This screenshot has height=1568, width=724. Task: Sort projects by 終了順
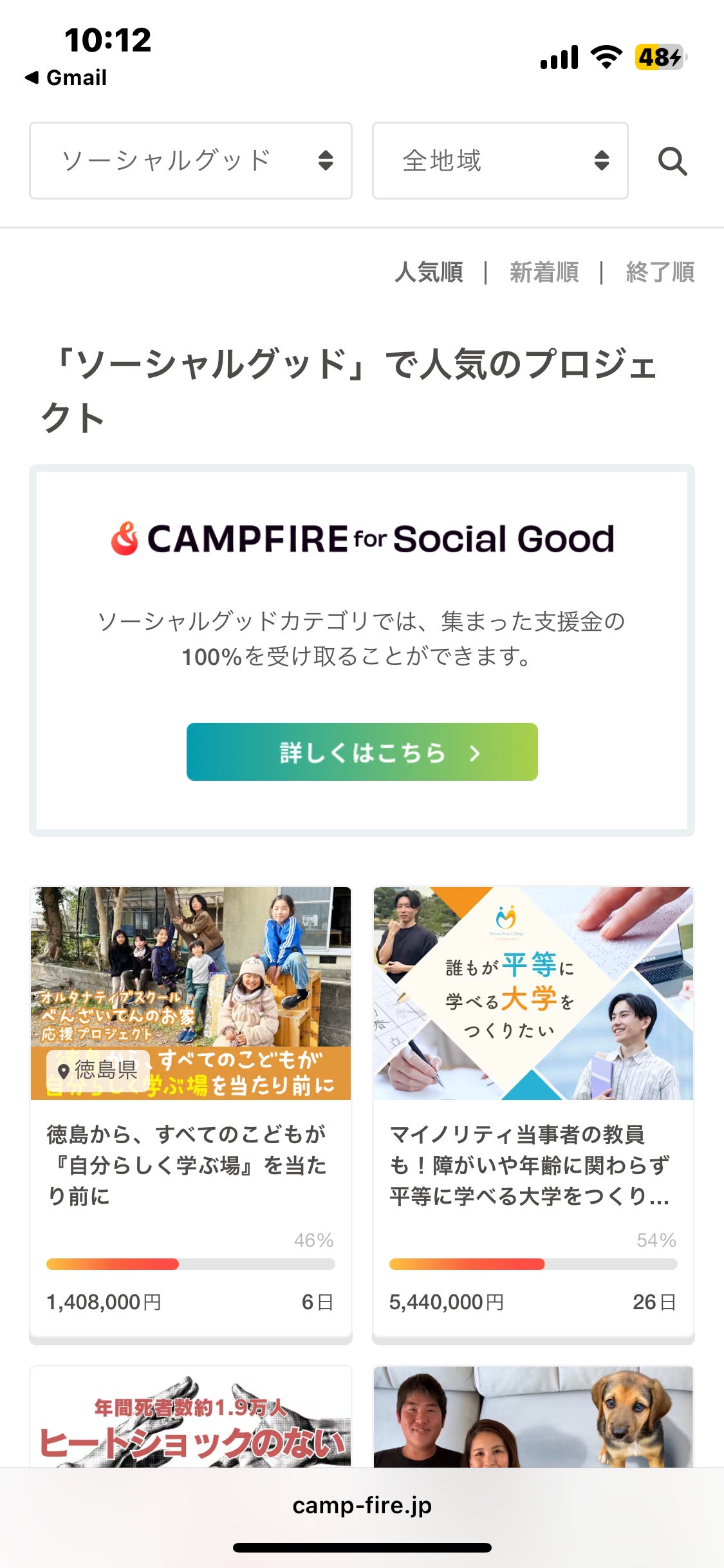(660, 272)
